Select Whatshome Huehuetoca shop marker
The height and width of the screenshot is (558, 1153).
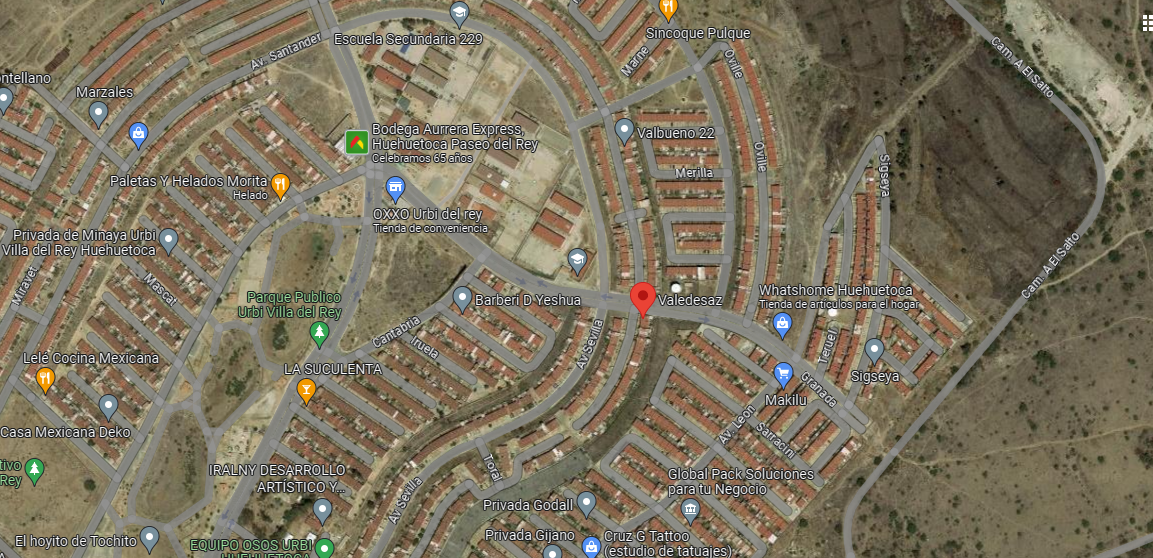coord(782,324)
